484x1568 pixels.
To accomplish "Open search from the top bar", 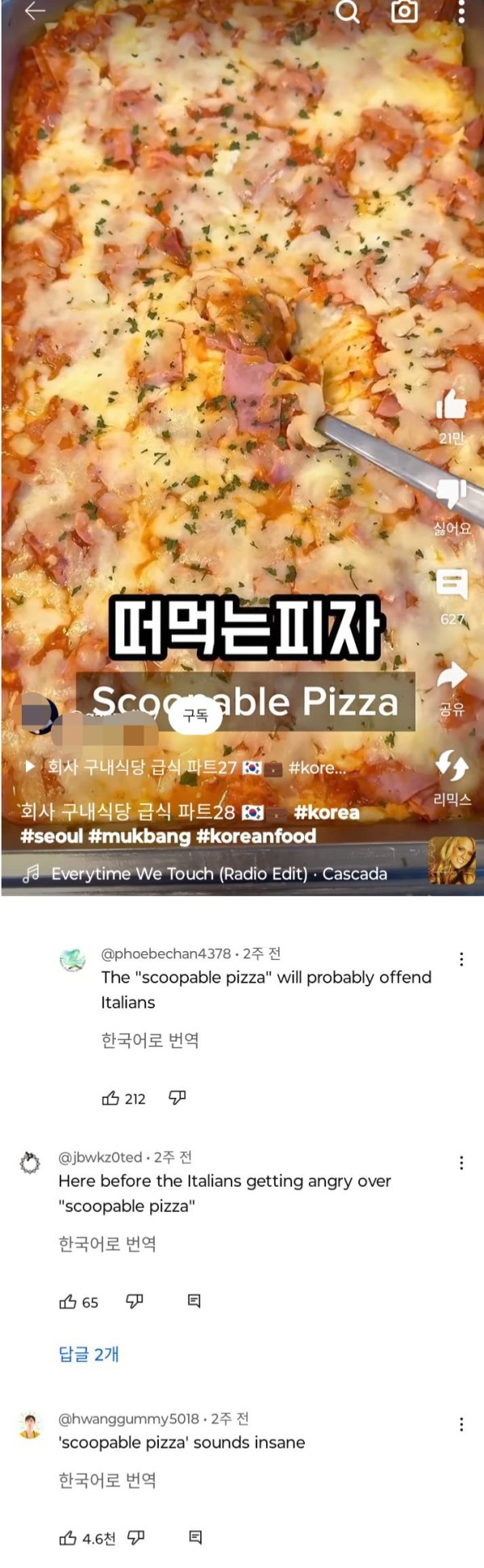I will pyautogui.click(x=348, y=11).
